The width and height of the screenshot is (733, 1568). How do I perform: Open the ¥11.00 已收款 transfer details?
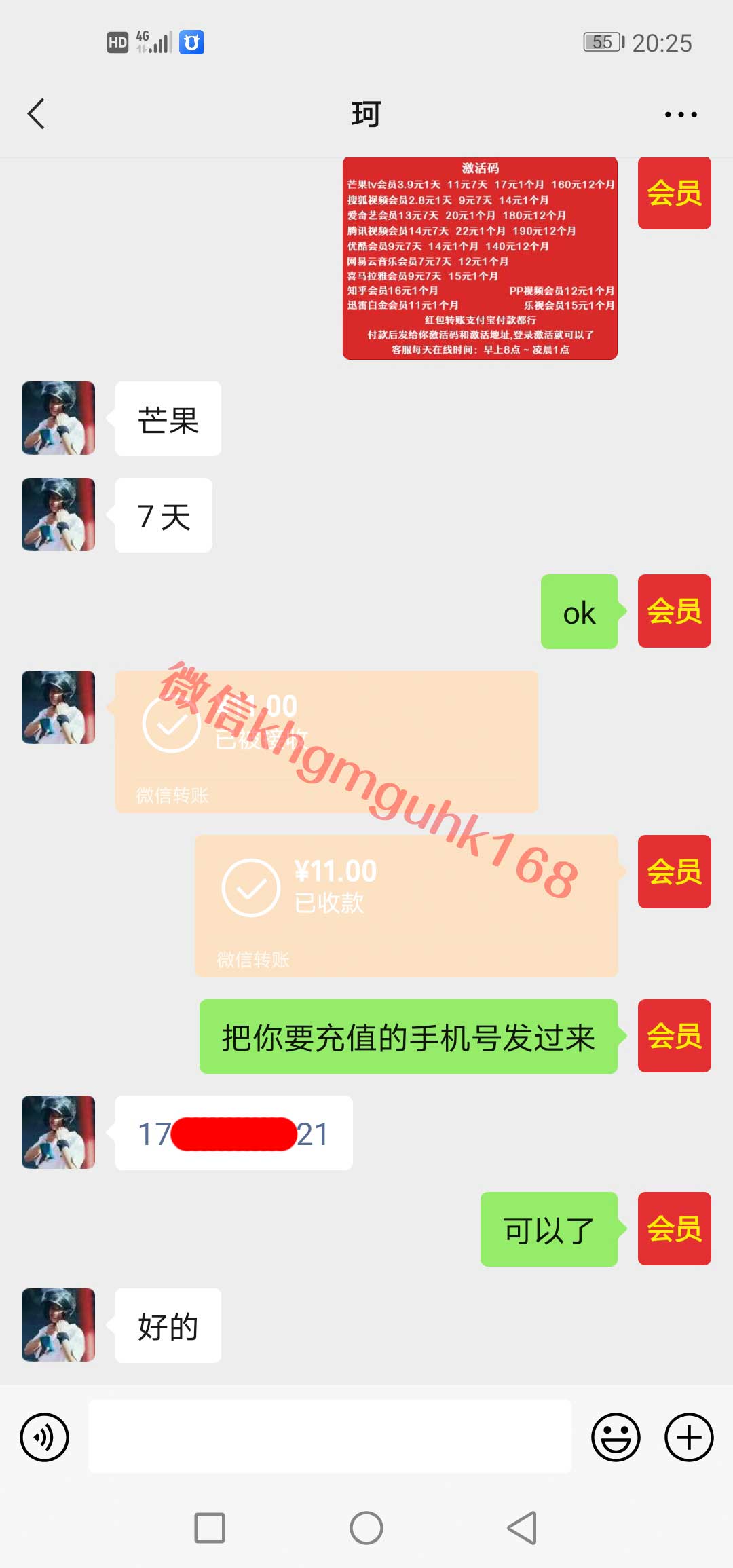click(406, 906)
